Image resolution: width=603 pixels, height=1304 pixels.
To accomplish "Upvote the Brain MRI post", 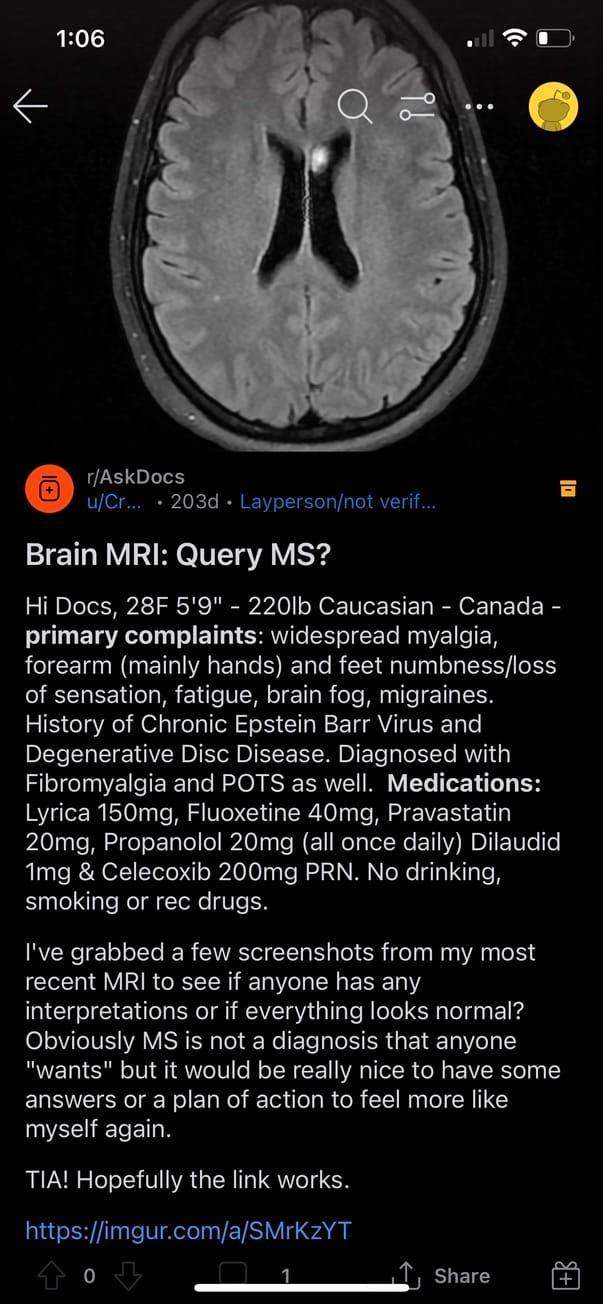I will [49, 1276].
